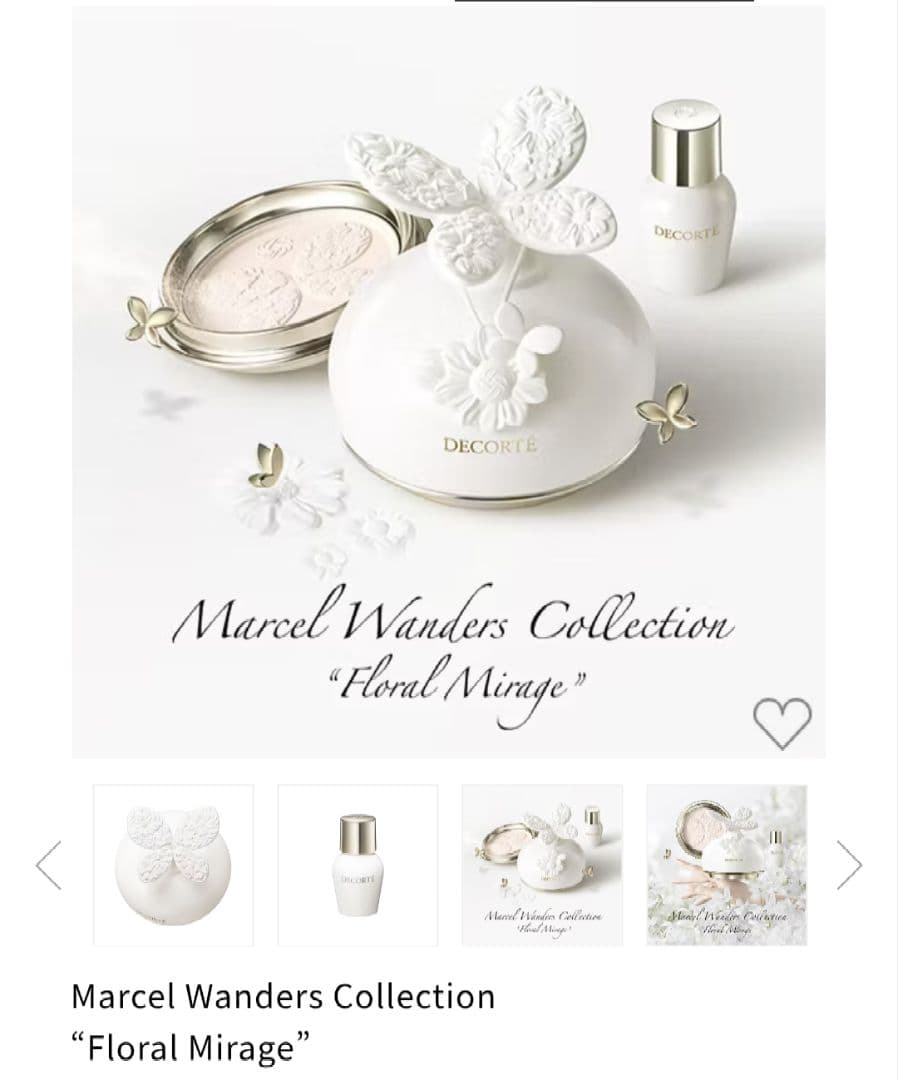The image size is (898, 1080).
Task: Select the floral-background collection thumbnail
Action: [726, 865]
